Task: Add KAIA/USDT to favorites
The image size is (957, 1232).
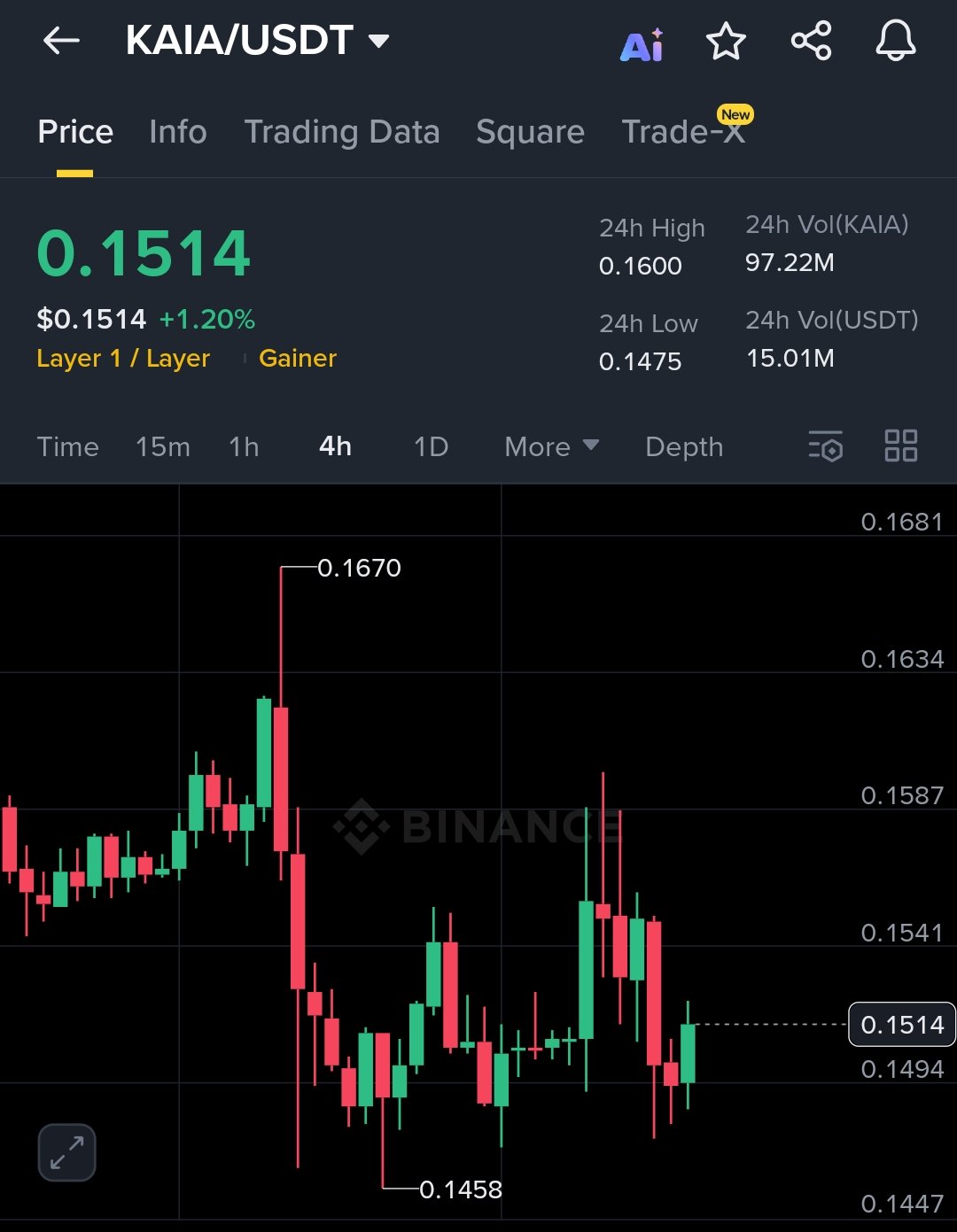Action: [726, 42]
